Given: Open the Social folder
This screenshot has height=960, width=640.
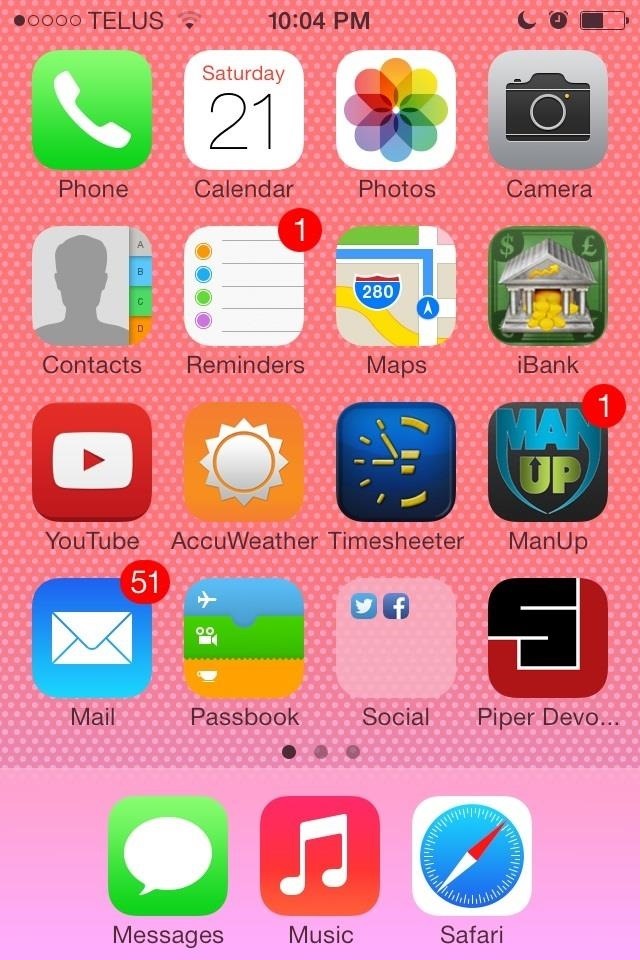Looking at the screenshot, I should pos(396,638).
